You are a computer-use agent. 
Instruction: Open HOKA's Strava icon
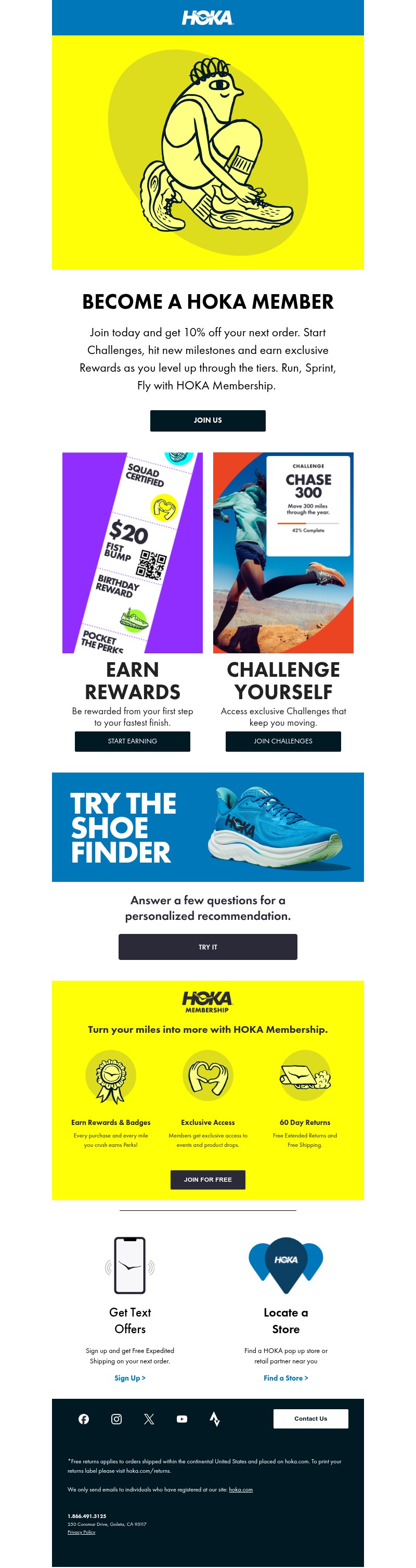point(215,1419)
